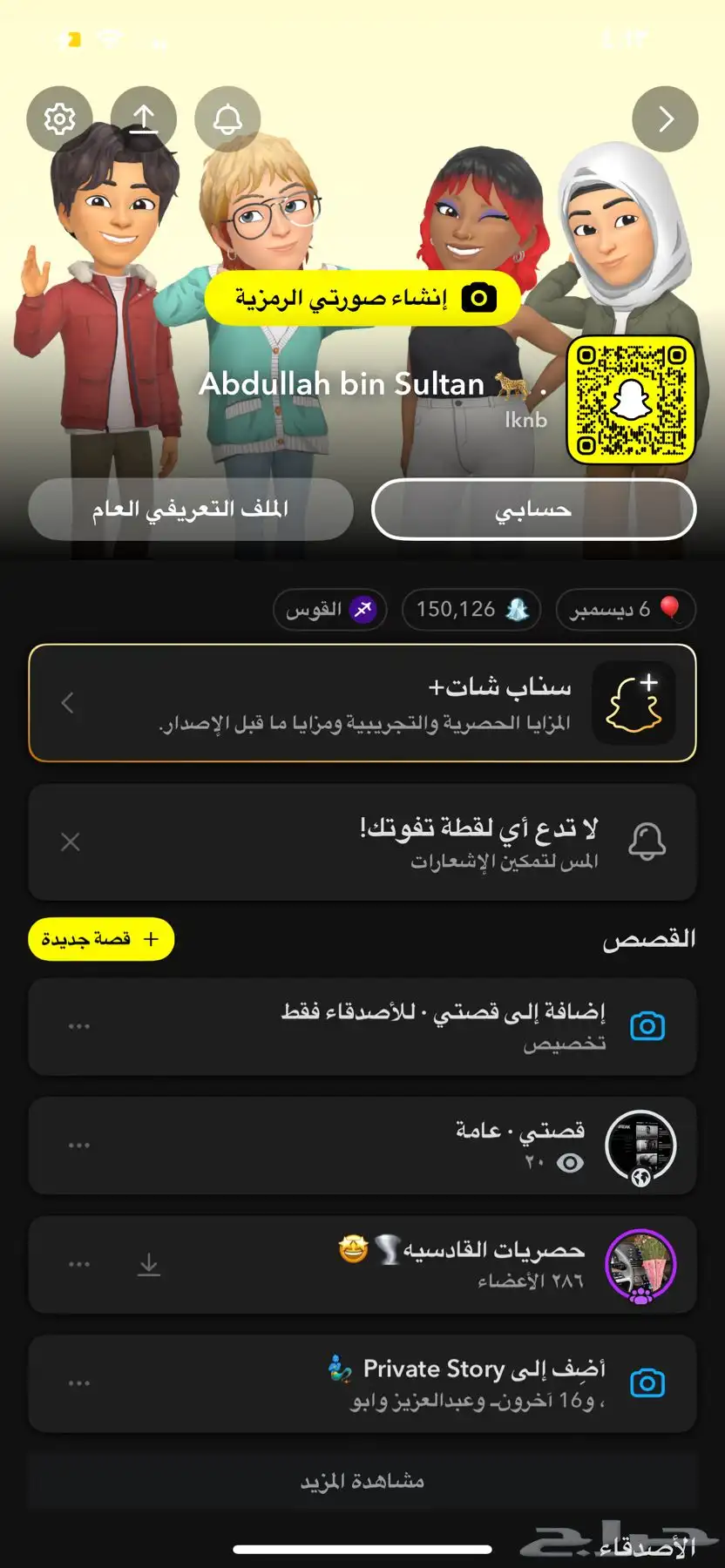Open إضافة إلى قصتي للأصدقاء فقط row
725x1568 pixels.
click(362, 1026)
